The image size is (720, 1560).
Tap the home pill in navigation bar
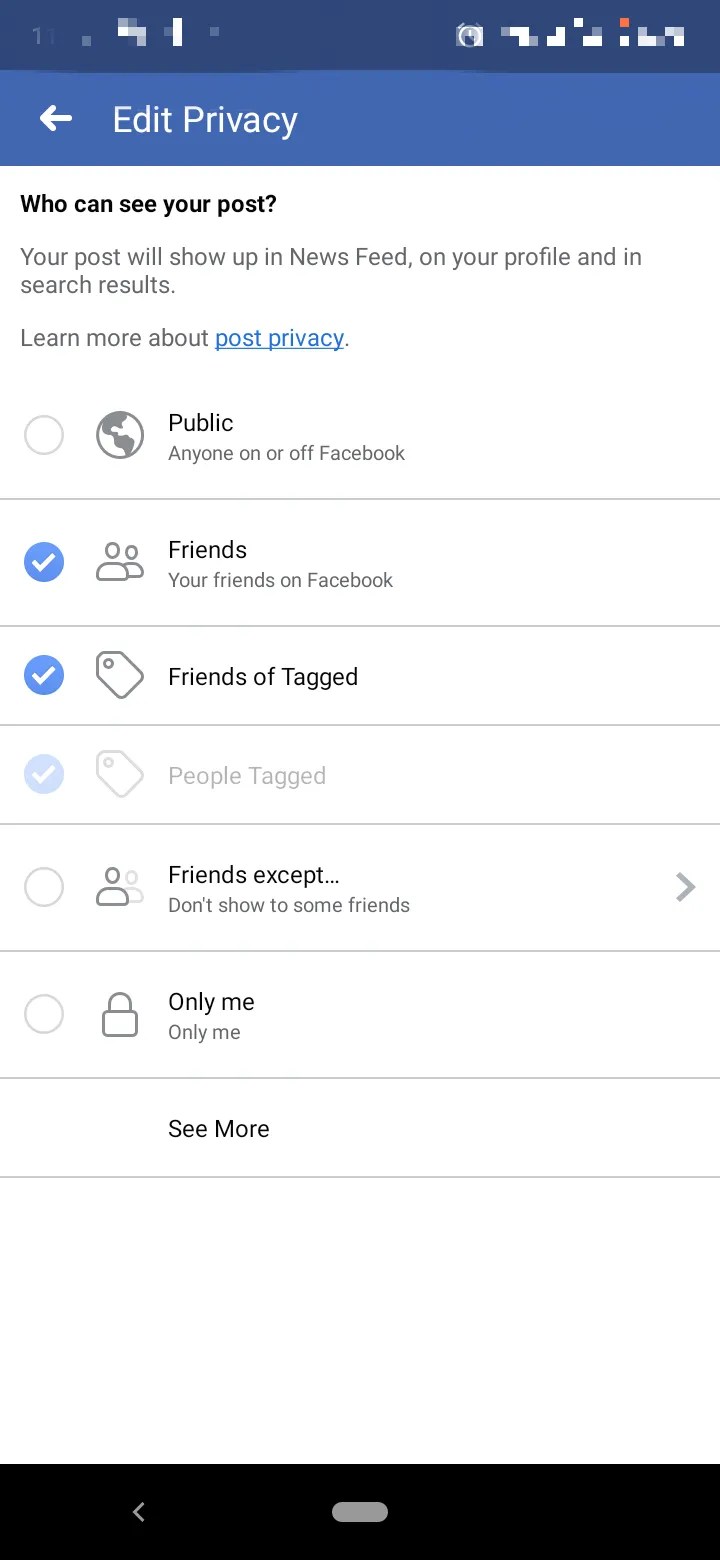[360, 1512]
